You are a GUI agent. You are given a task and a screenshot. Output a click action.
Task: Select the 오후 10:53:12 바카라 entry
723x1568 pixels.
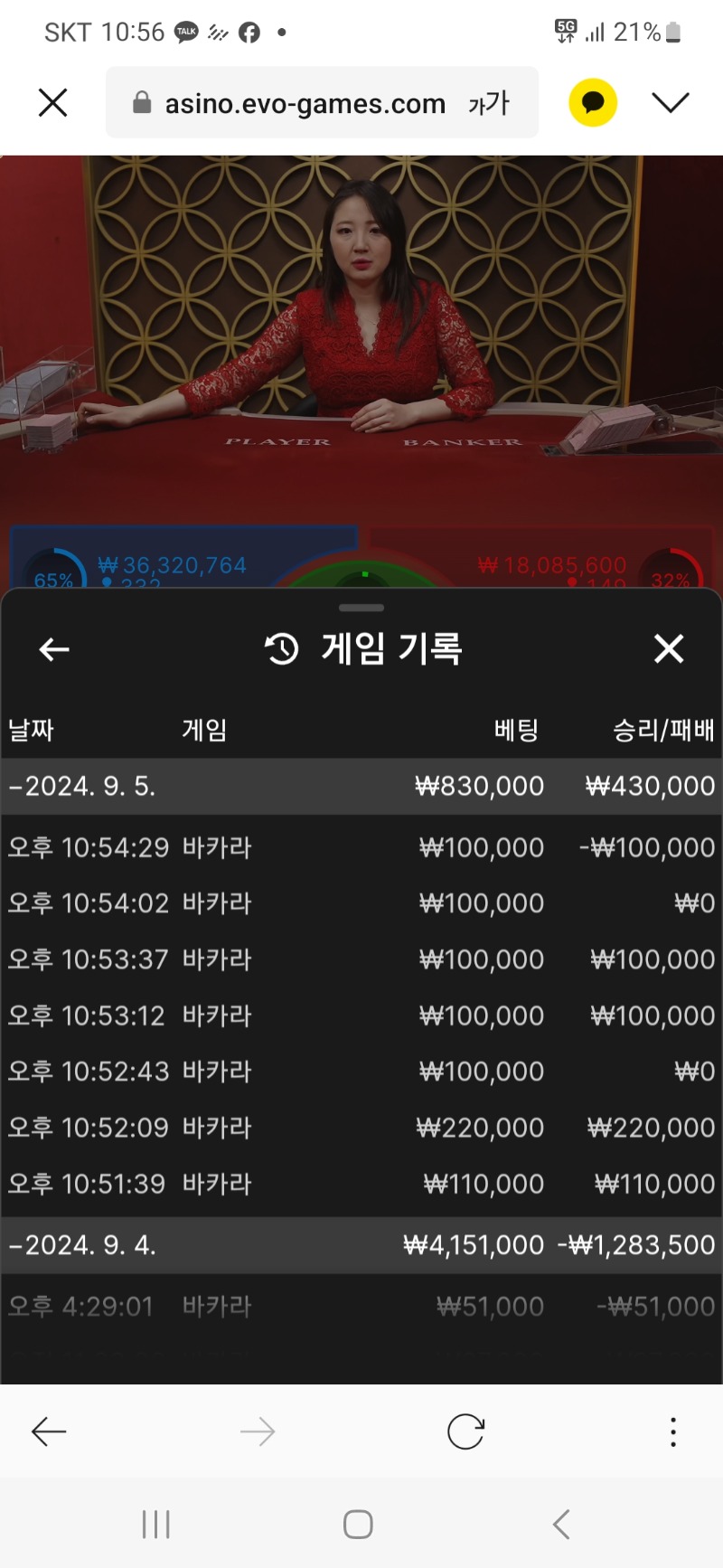click(x=361, y=1015)
